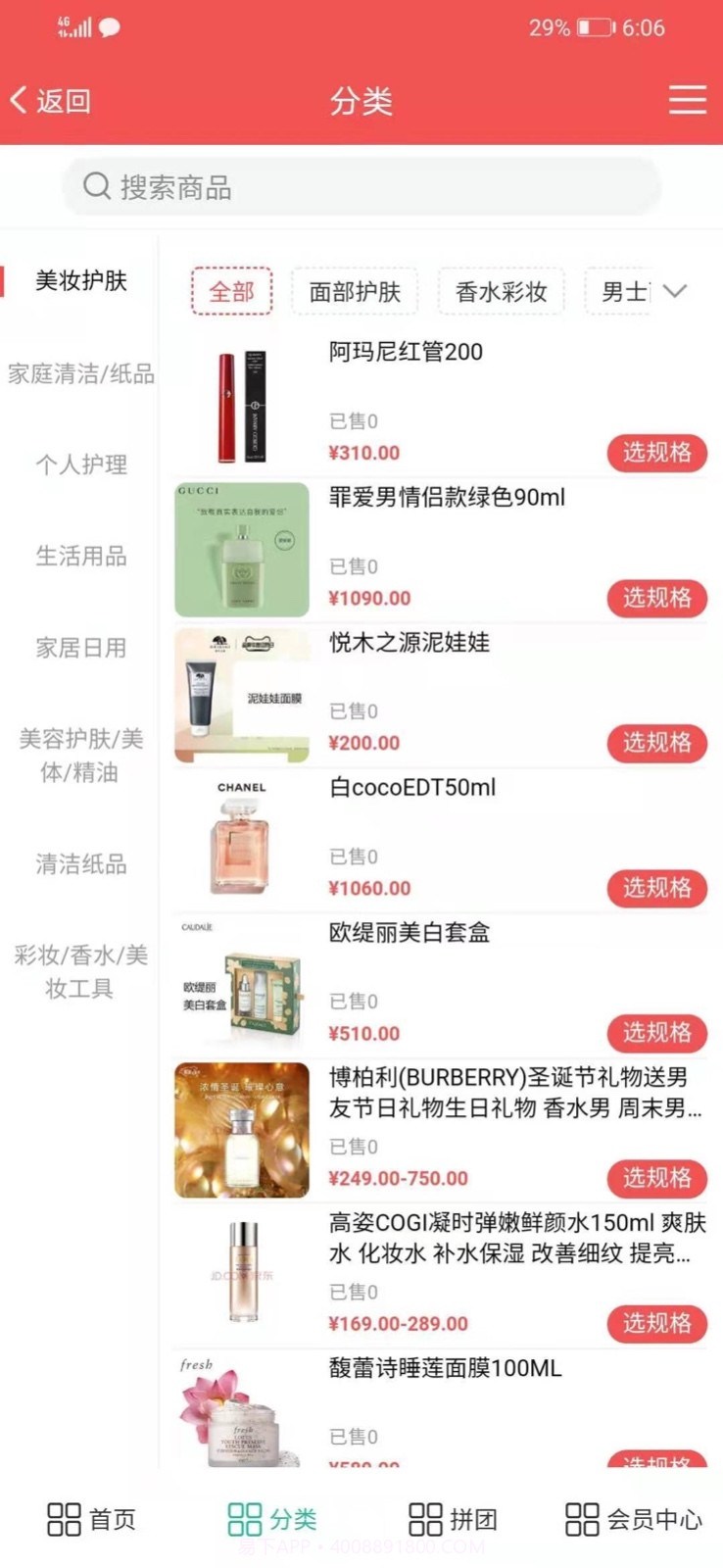Switch to the 个人护理 category tab
723x1568 pixels.
(79, 465)
